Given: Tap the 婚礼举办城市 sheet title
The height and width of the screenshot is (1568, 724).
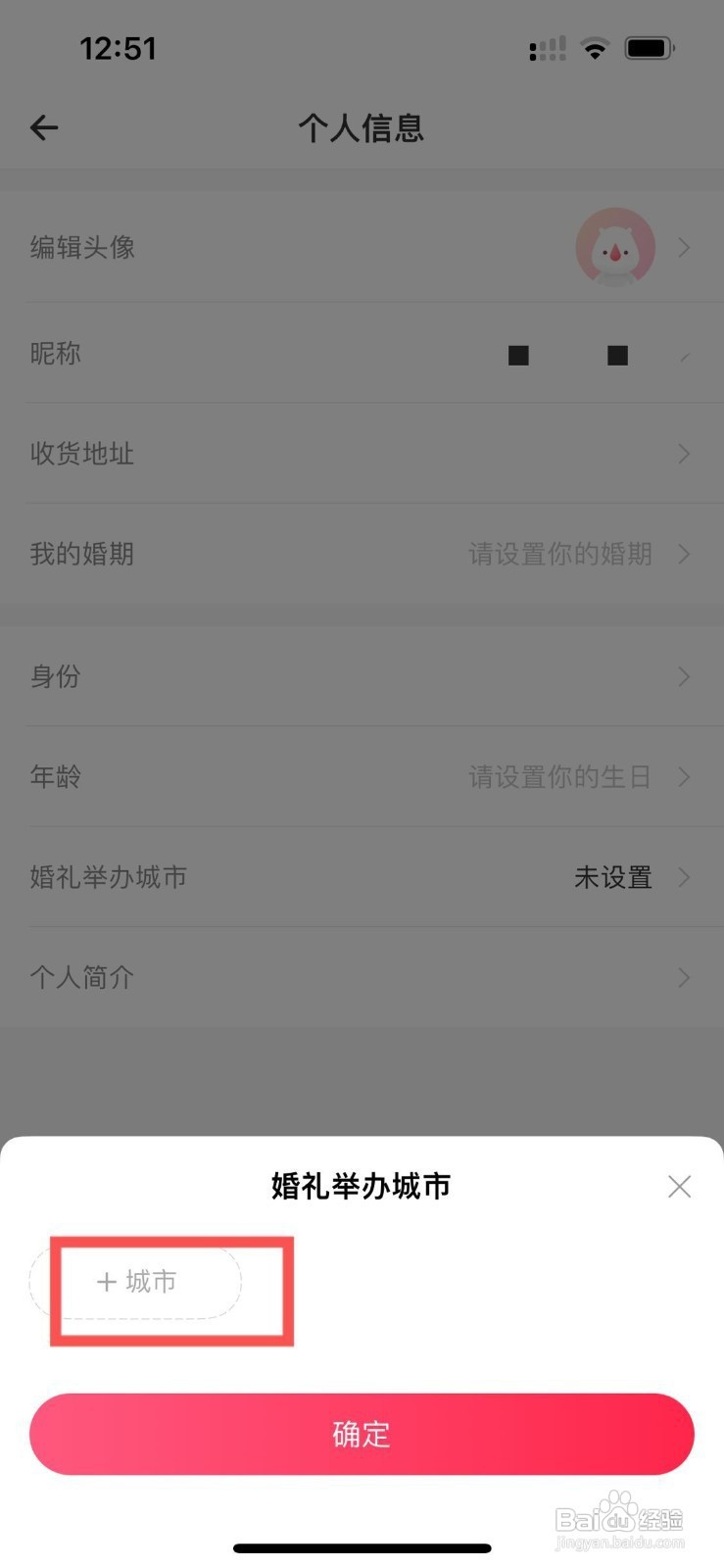Looking at the screenshot, I should [361, 1186].
